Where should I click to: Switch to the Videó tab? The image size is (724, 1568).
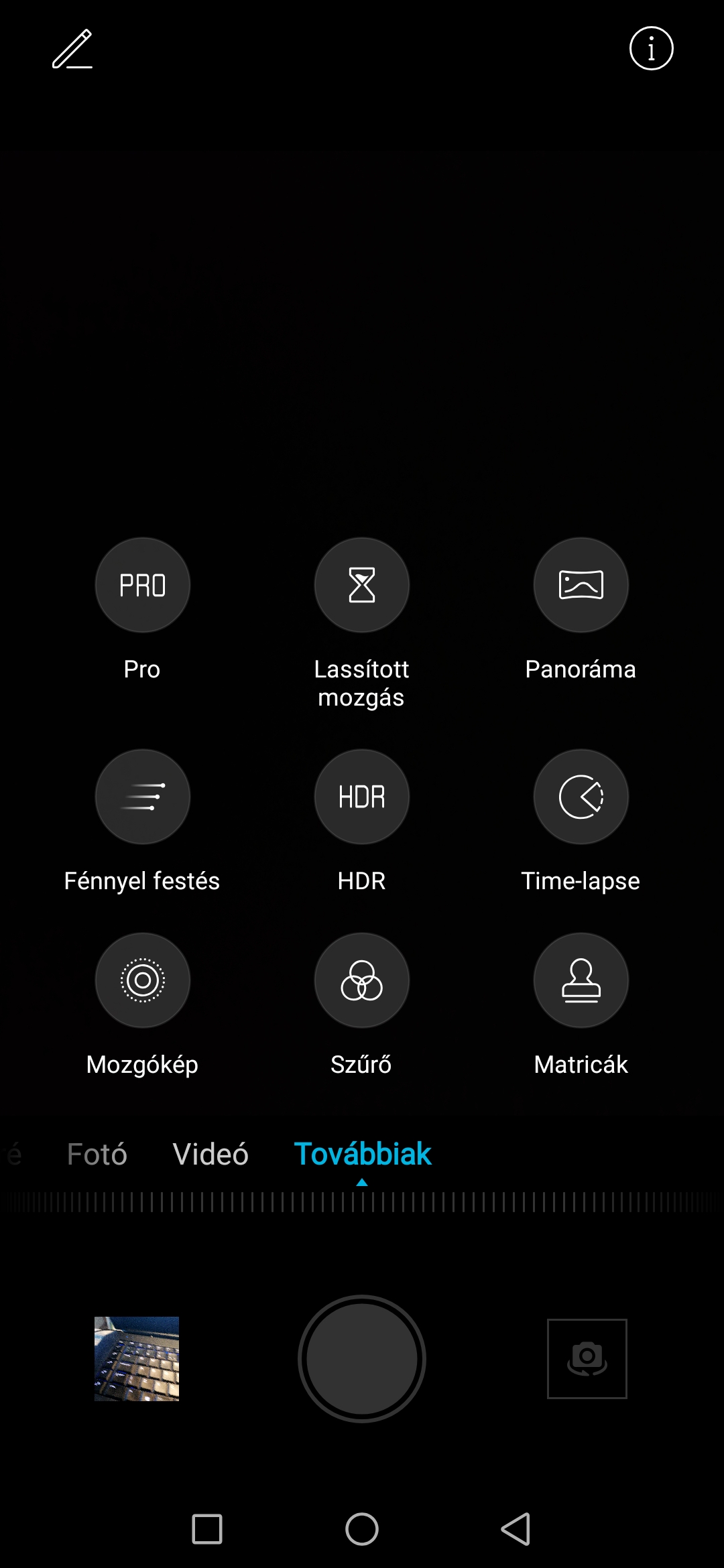coord(210,1155)
